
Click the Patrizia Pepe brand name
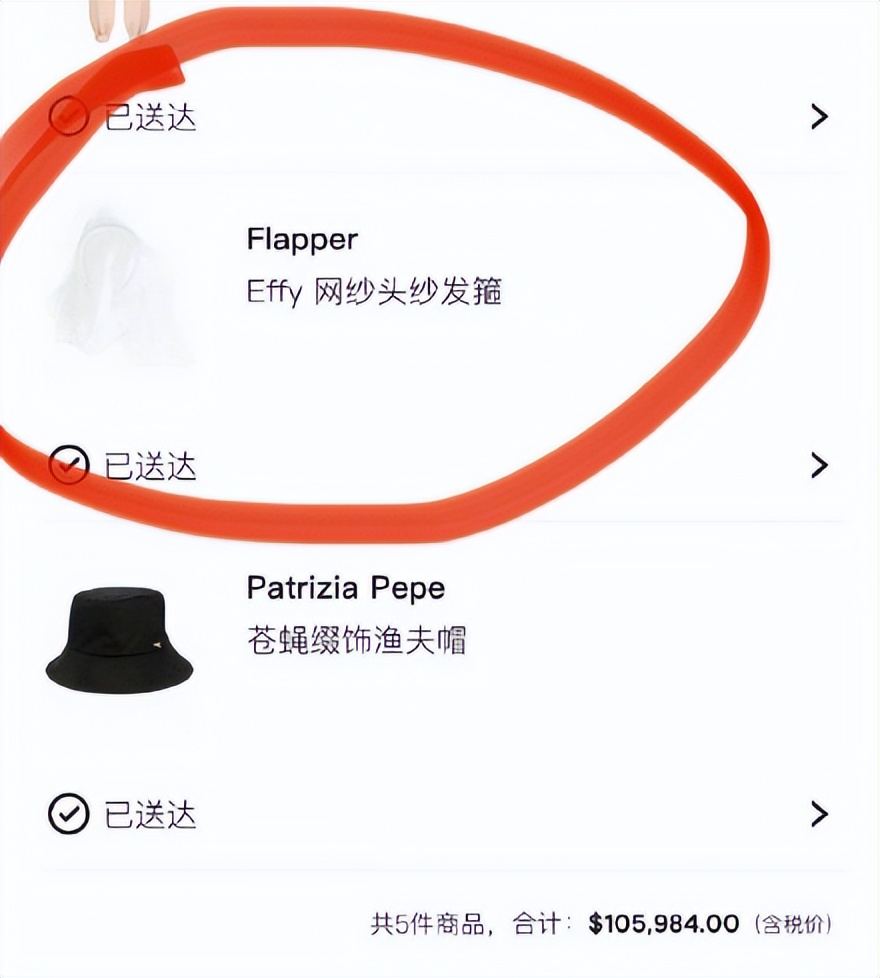[x=347, y=589]
